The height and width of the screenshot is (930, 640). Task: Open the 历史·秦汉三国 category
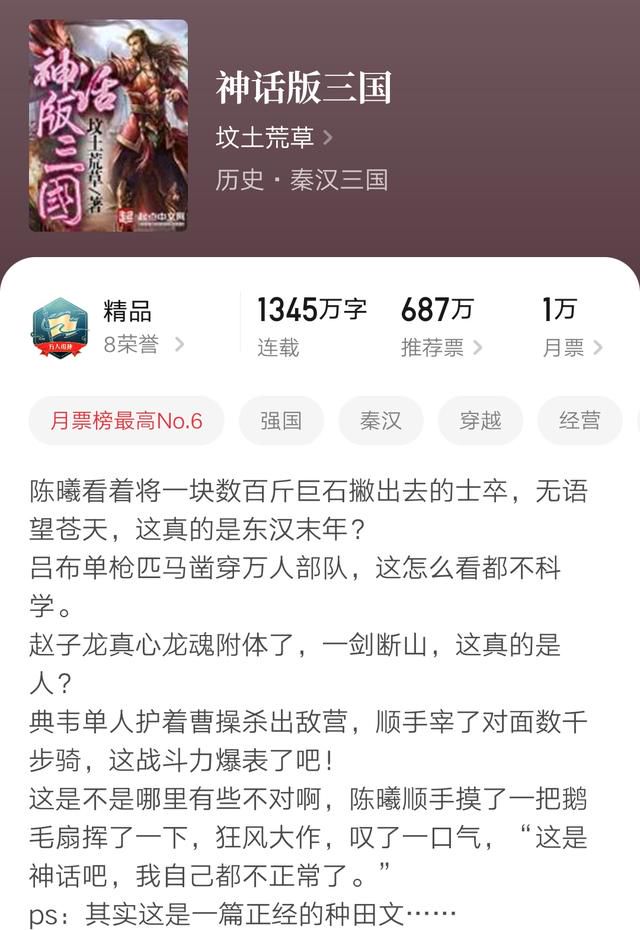pyautogui.click(x=301, y=180)
